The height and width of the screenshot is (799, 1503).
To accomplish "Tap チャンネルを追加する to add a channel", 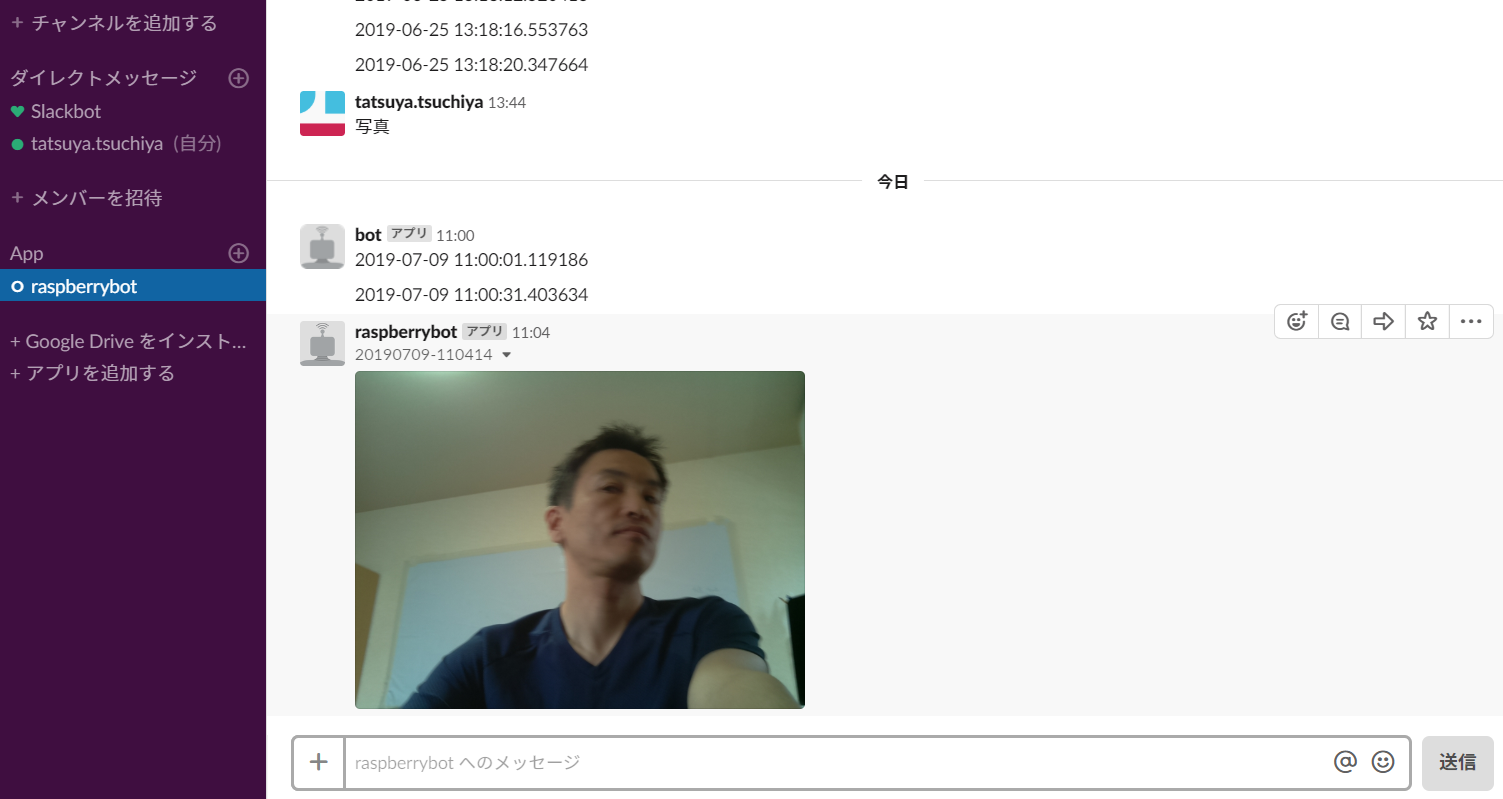I will [114, 23].
